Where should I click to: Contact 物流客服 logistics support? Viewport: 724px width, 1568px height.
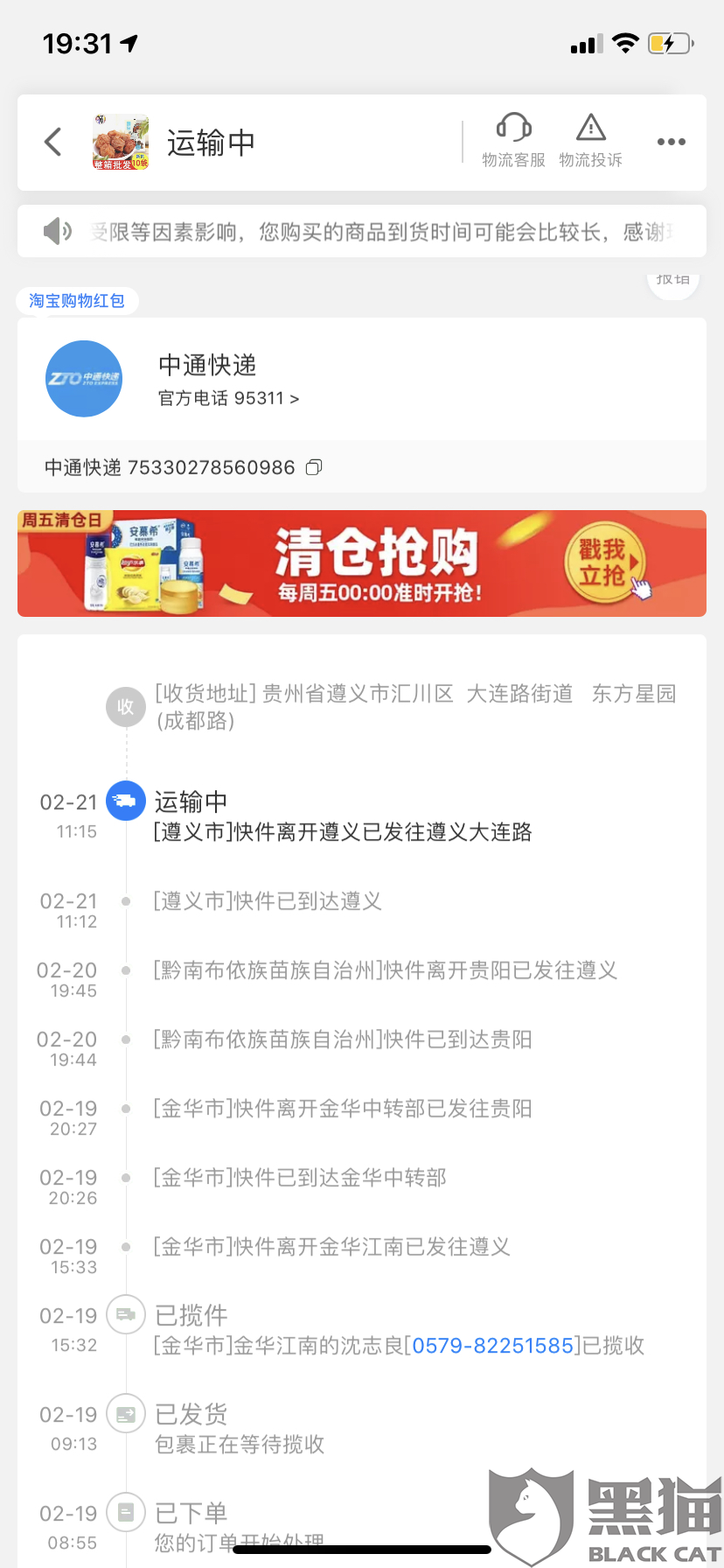pos(513,140)
